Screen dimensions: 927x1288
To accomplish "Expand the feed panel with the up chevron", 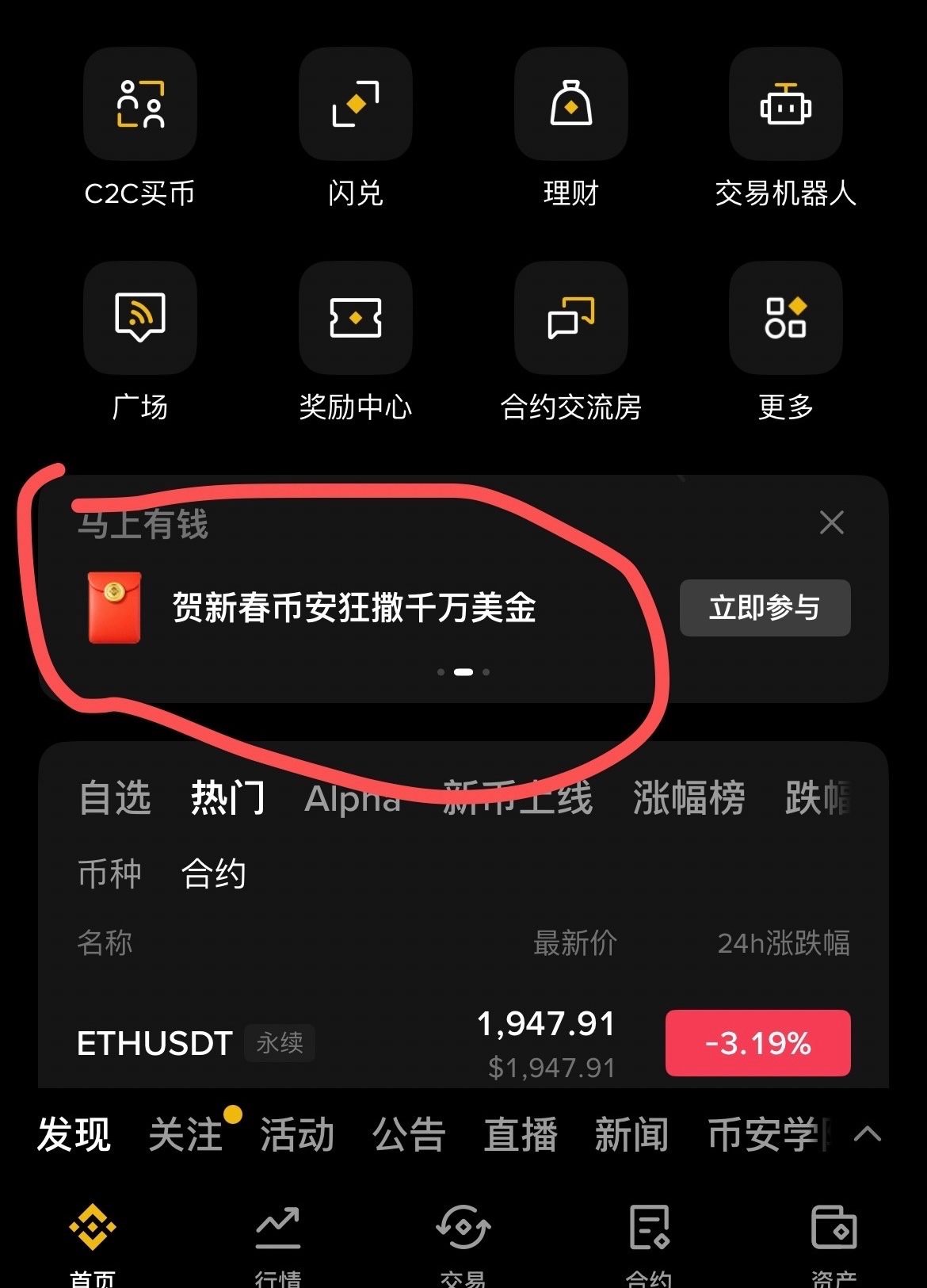I will click(x=868, y=1134).
